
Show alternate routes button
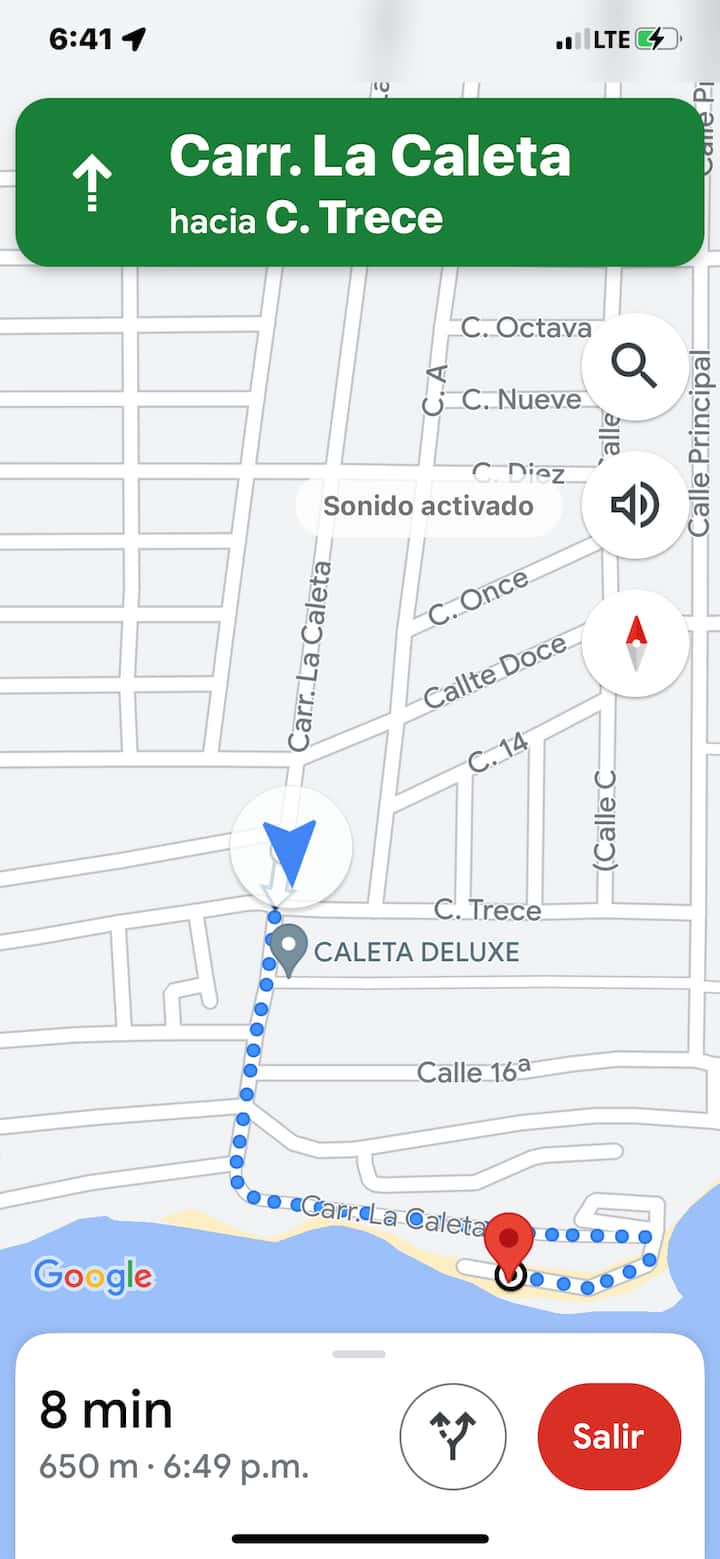click(453, 1436)
